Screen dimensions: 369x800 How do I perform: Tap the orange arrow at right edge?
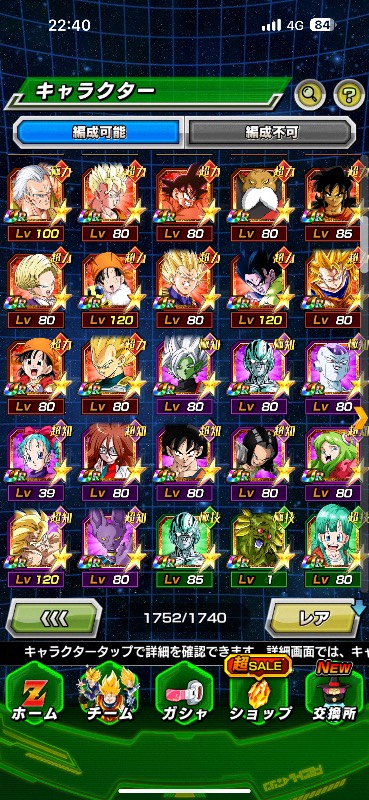click(x=361, y=419)
